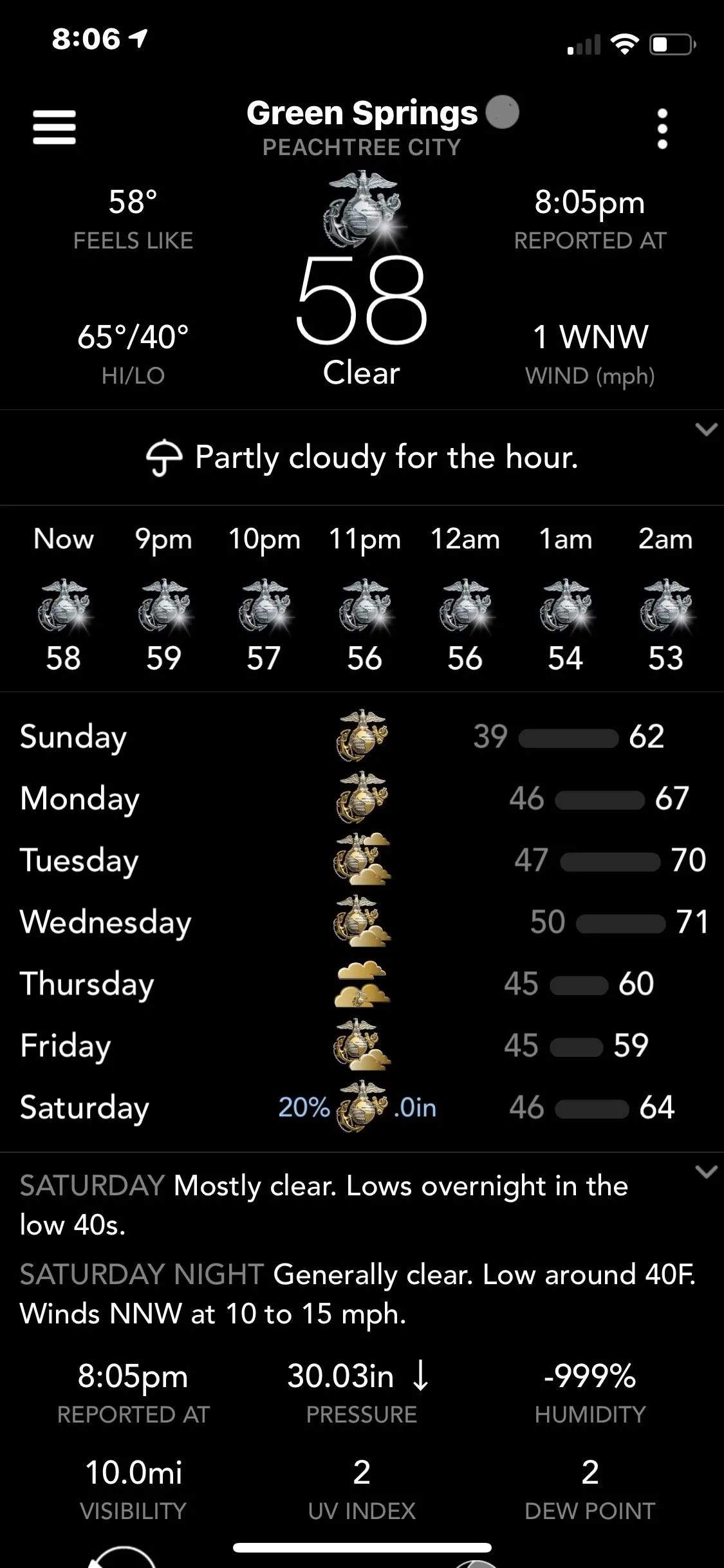Select the Friday forecast row
The height and width of the screenshot is (1568, 724).
coord(360,1045)
